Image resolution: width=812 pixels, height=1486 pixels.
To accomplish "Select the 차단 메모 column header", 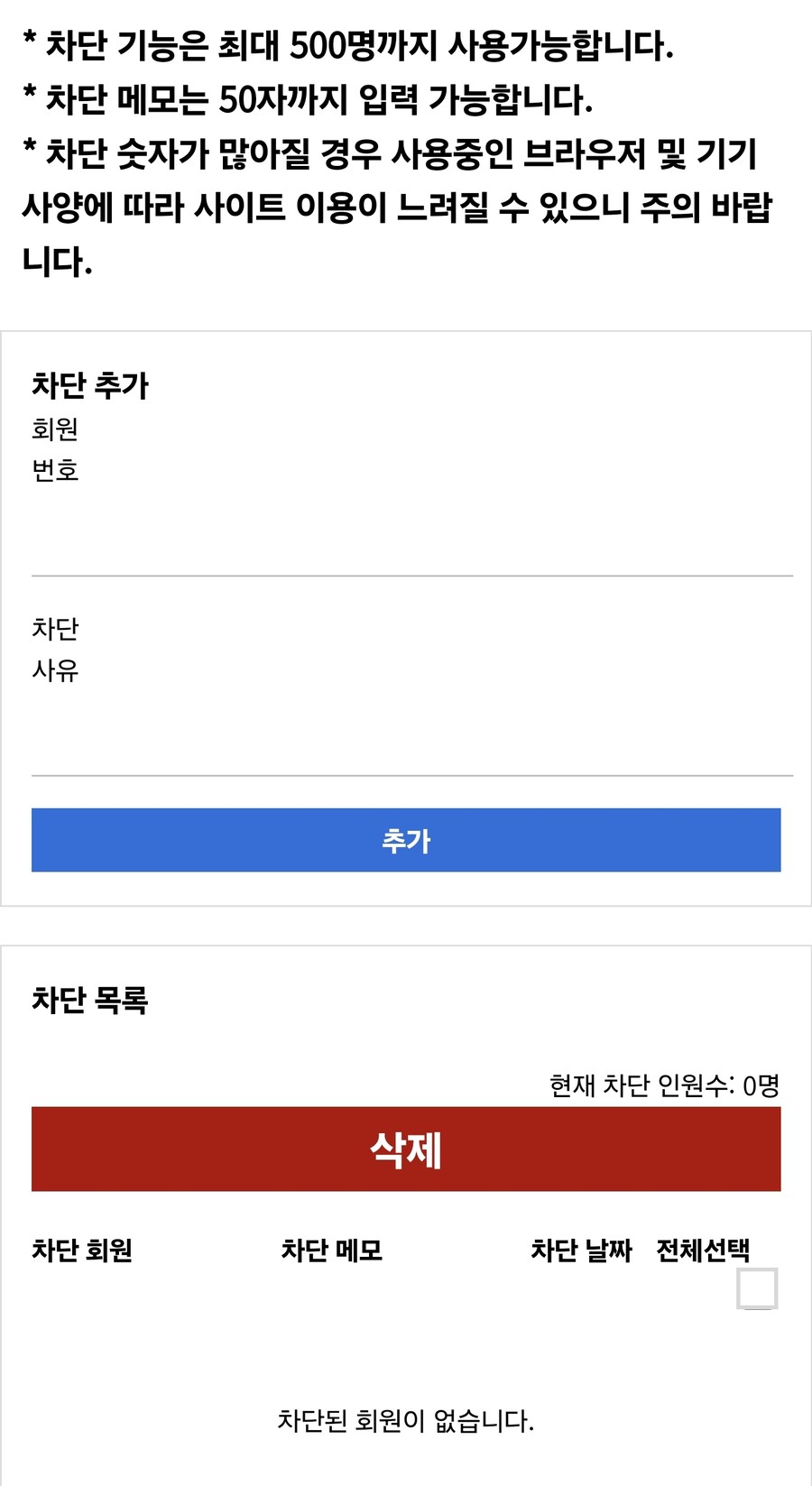I will coord(332,1251).
